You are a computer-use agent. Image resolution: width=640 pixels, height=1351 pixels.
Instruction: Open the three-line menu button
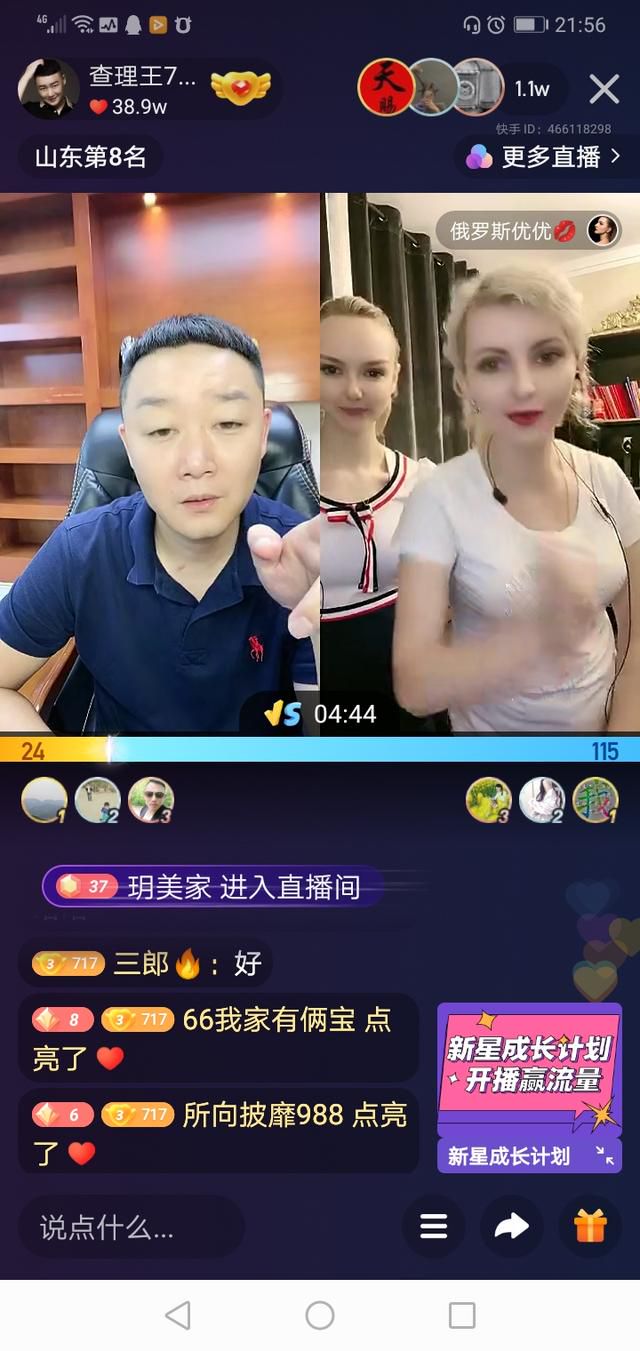pyautogui.click(x=433, y=1226)
